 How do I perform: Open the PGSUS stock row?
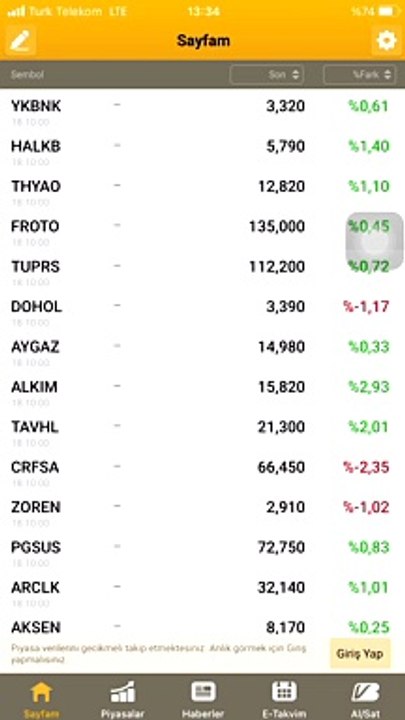[202, 551]
